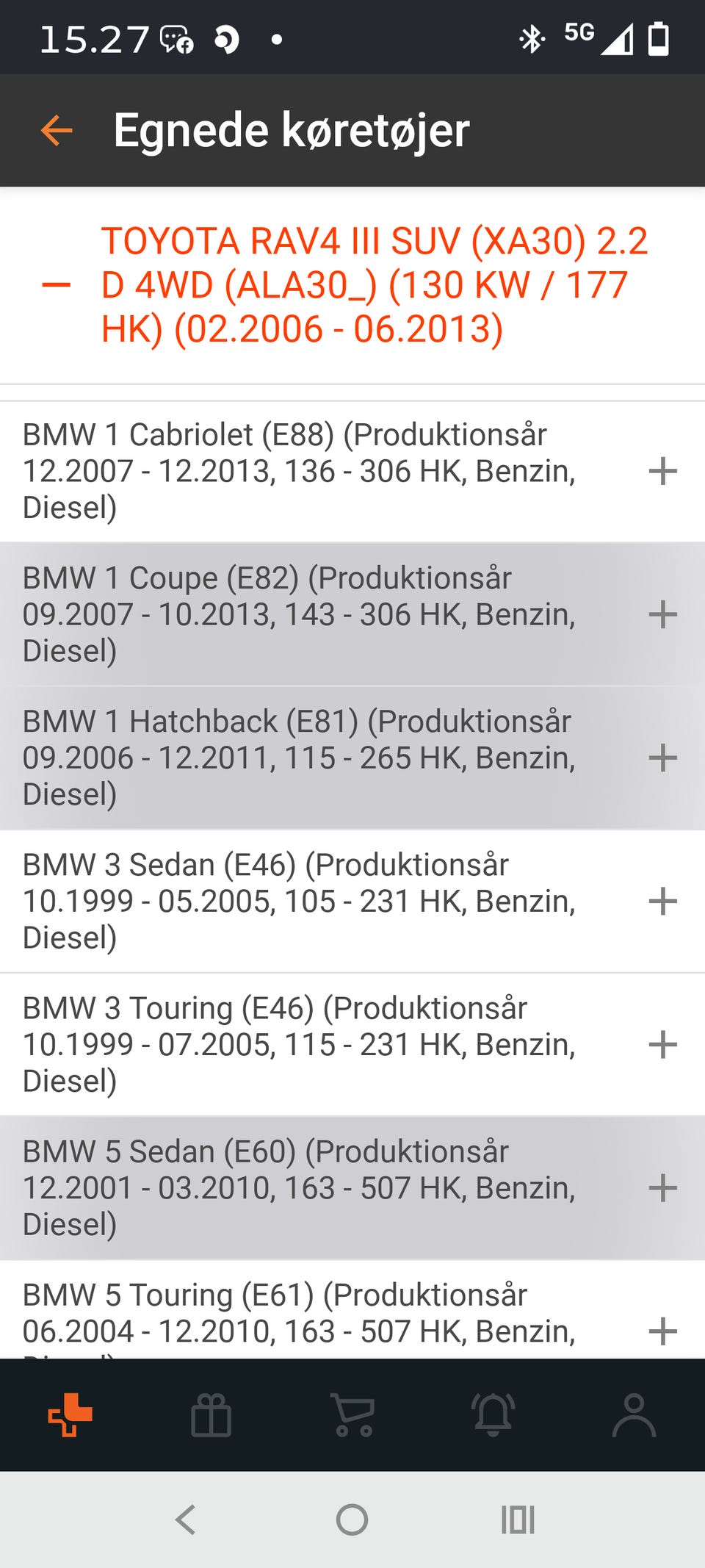
Task: Go back using the orange arrow
Action: pyautogui.click(x=57, y=131)
